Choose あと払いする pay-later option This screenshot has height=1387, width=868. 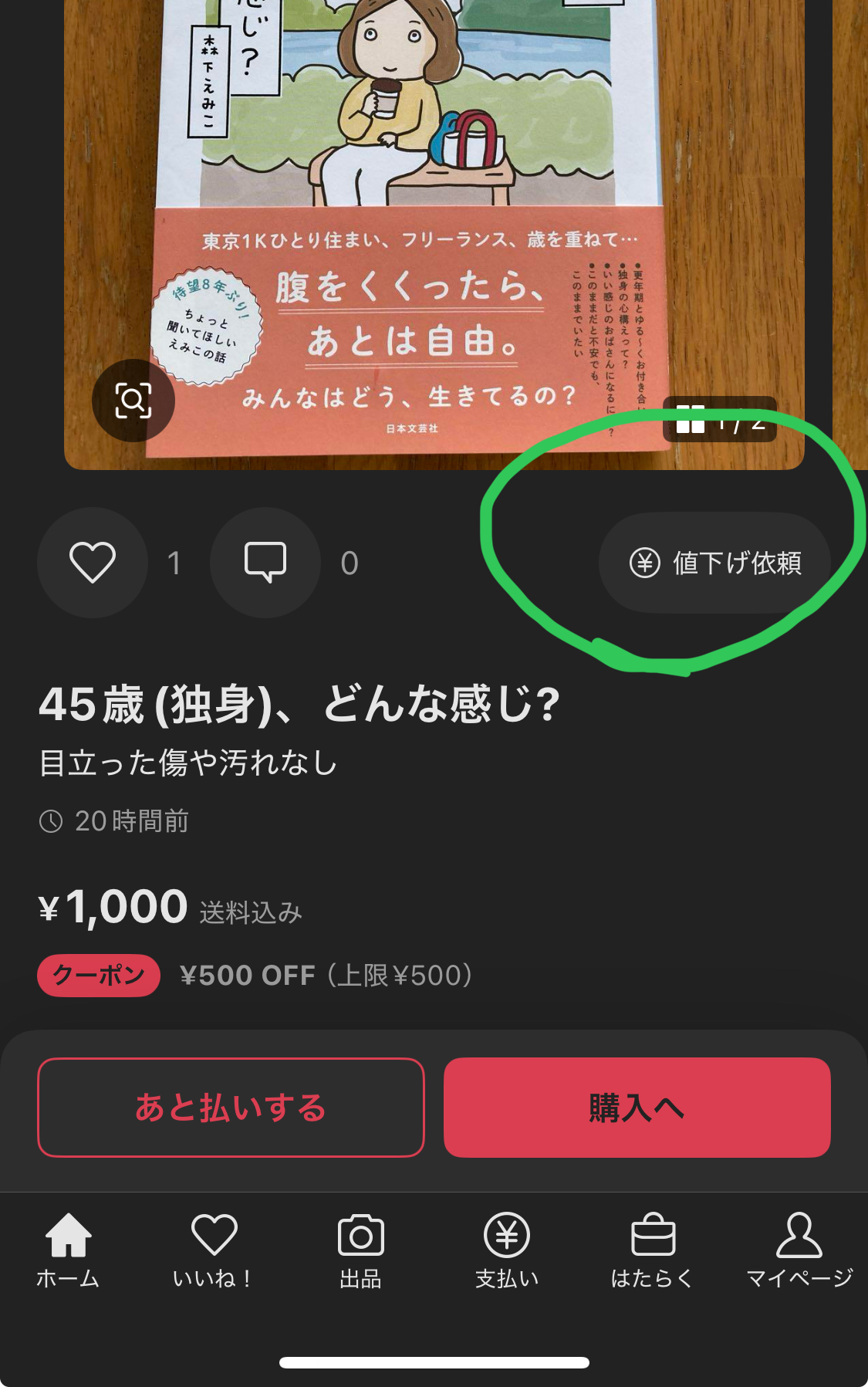(x=231, y=1108)
